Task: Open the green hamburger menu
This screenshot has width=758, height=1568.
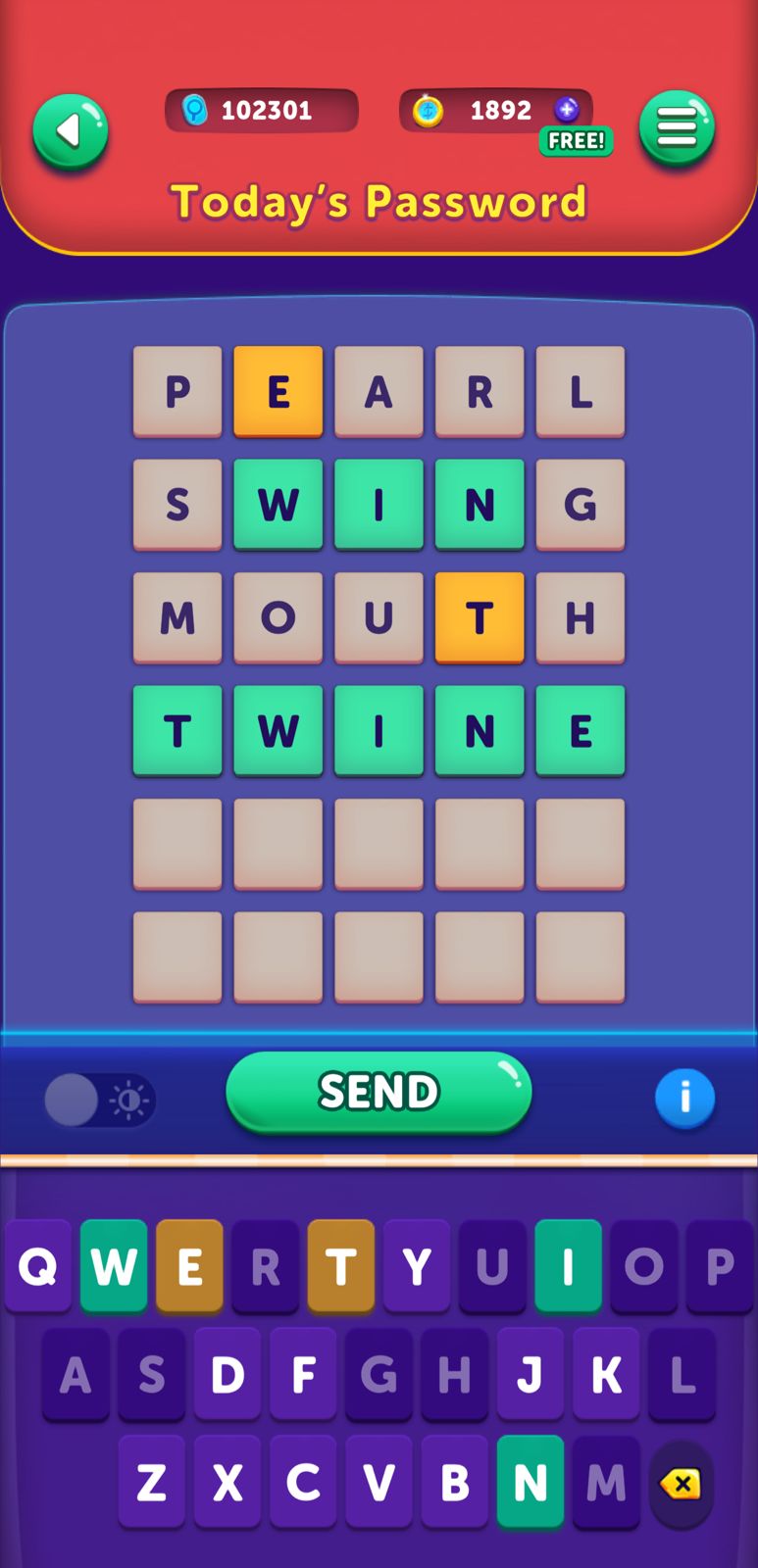Action: tap(677, 127)
